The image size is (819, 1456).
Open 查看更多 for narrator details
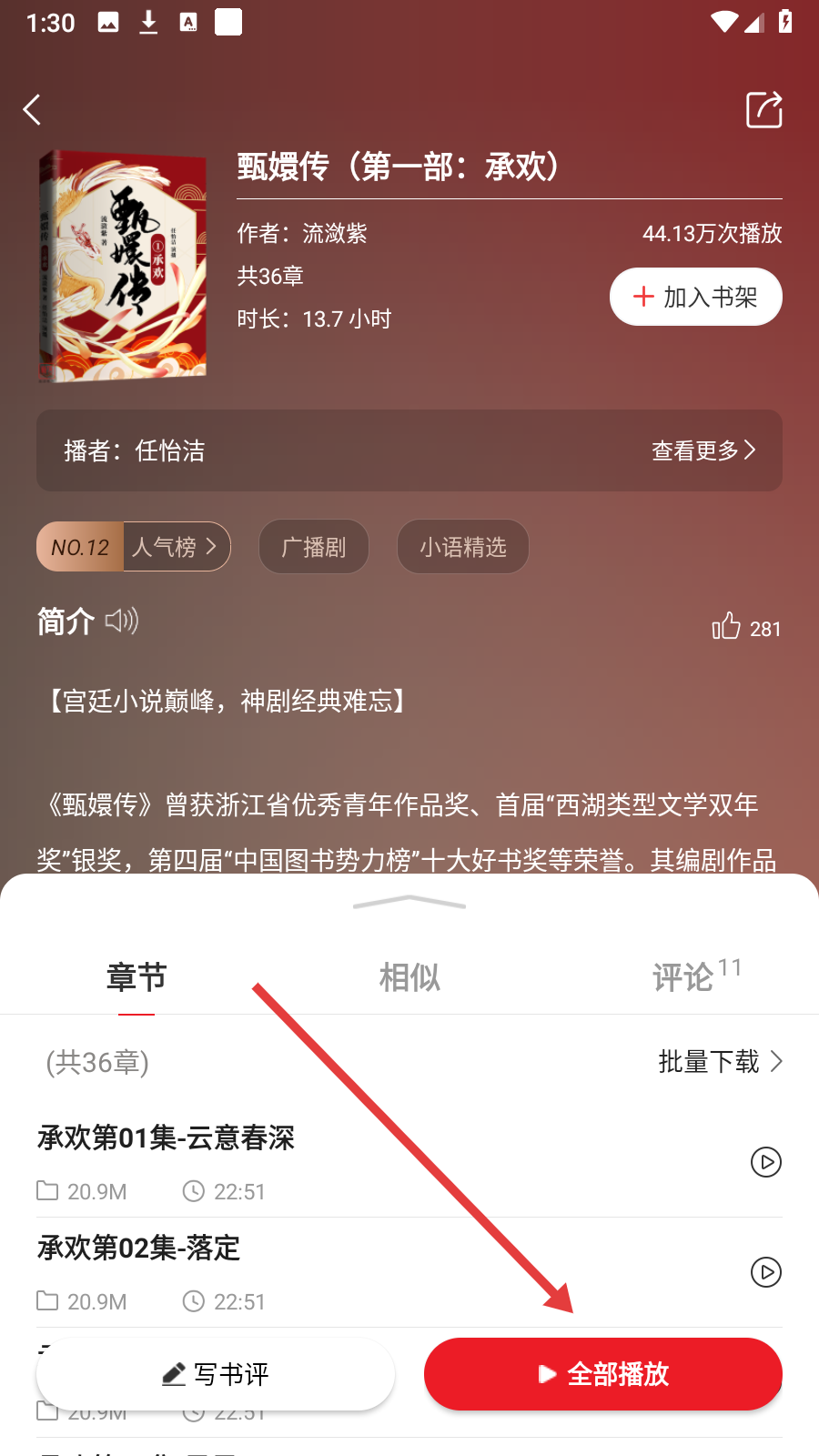point(703,450)
